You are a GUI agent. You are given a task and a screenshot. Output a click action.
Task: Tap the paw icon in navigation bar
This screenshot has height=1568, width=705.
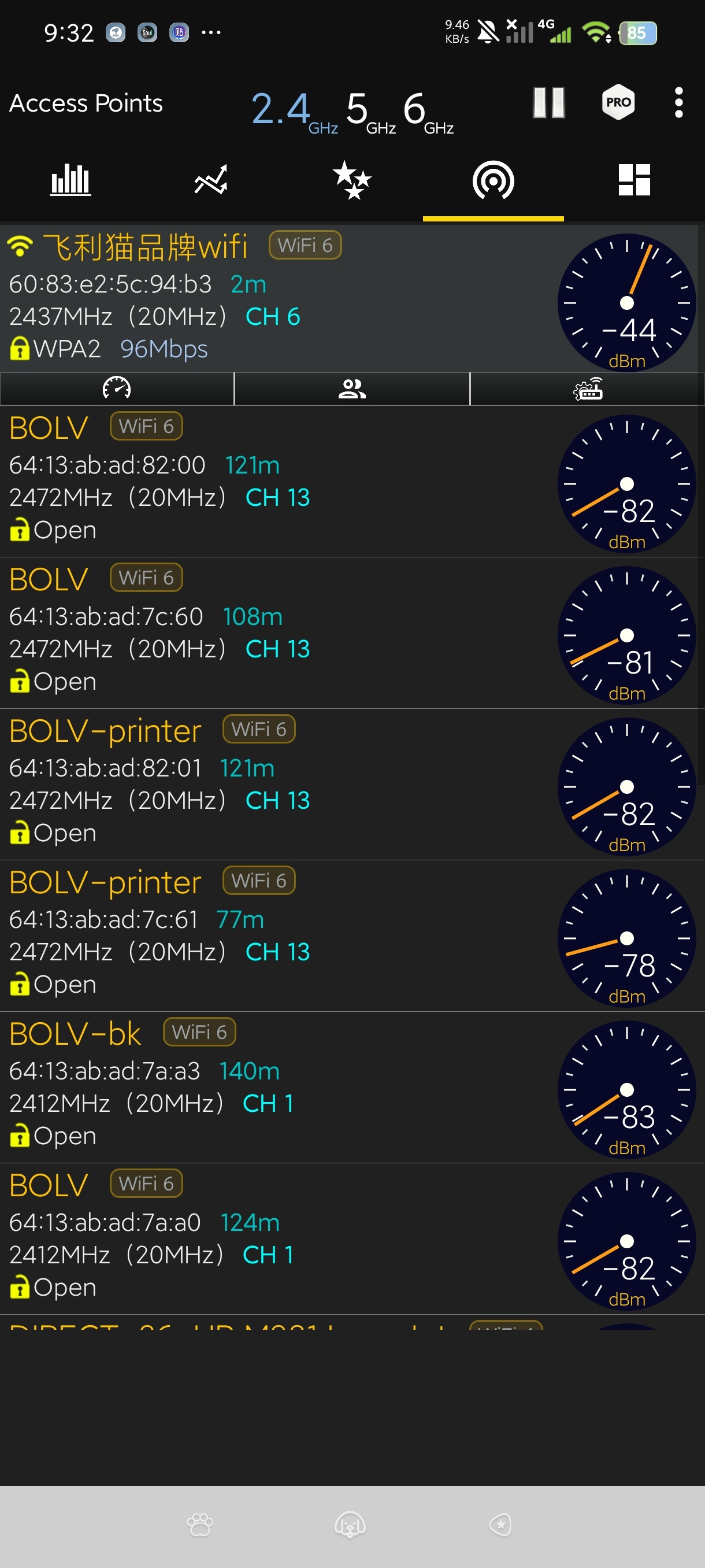tap(200, 1525)
